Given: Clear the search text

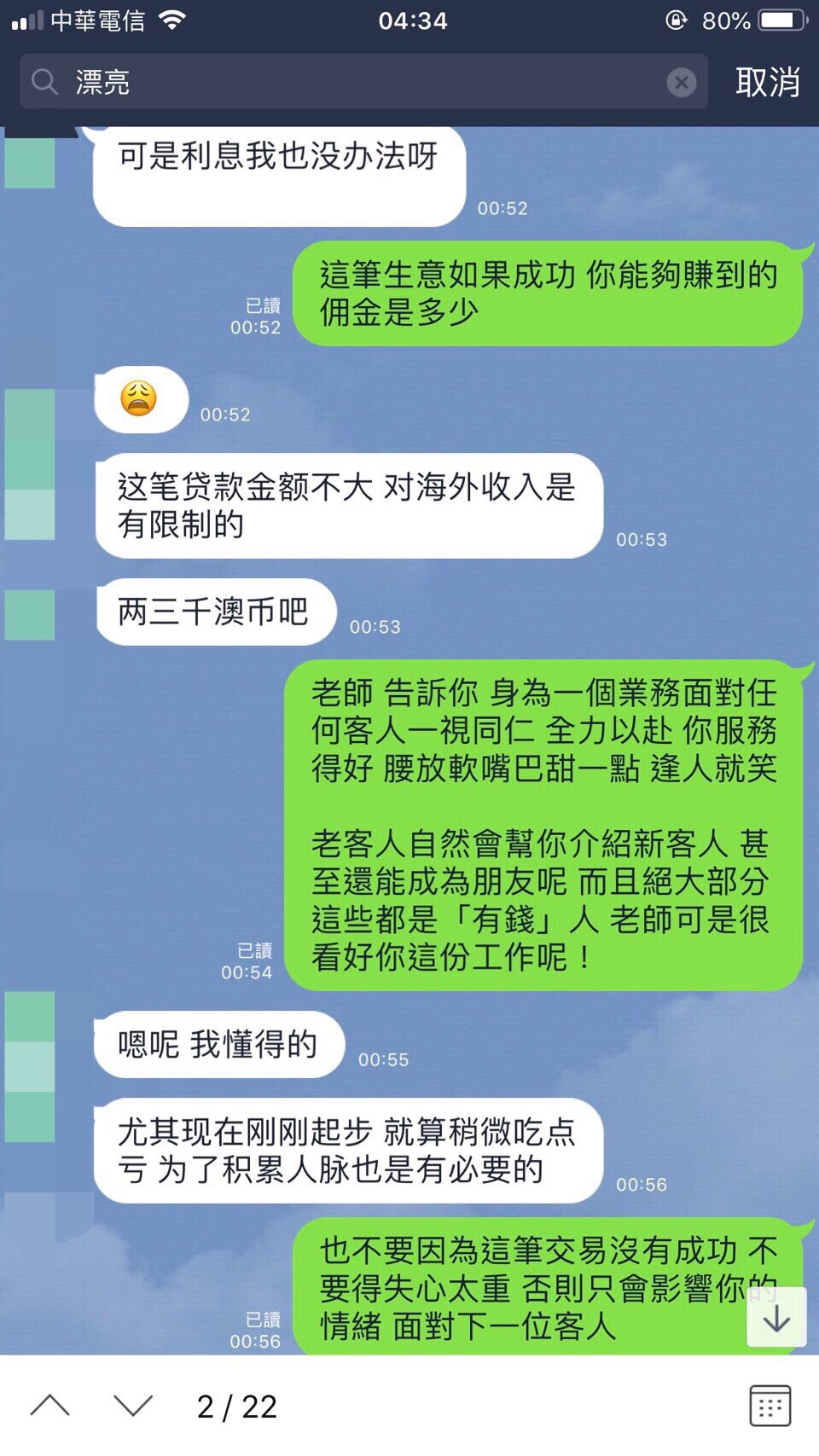Looking at the screenshot, I should 681,82.
